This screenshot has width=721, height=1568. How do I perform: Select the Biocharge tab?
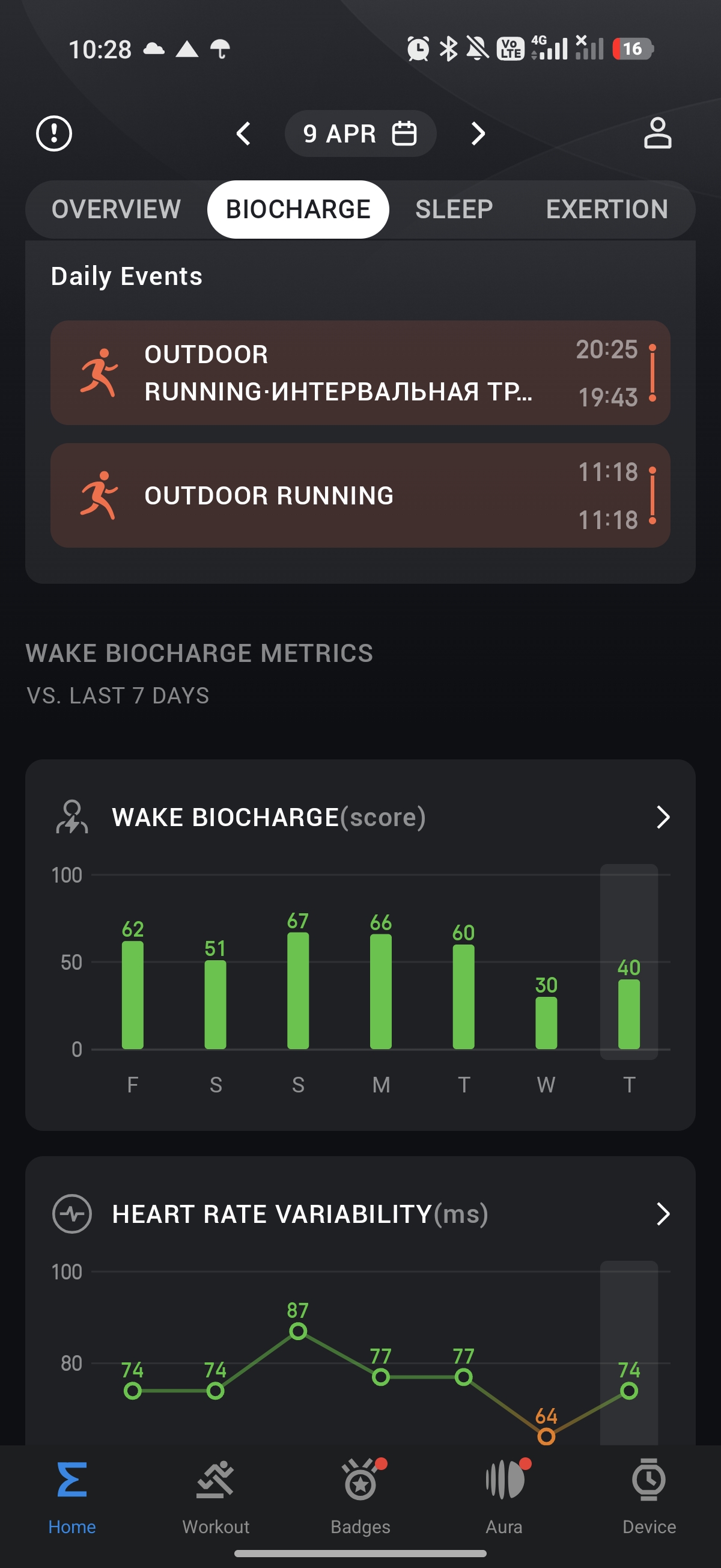pos(298,209)
